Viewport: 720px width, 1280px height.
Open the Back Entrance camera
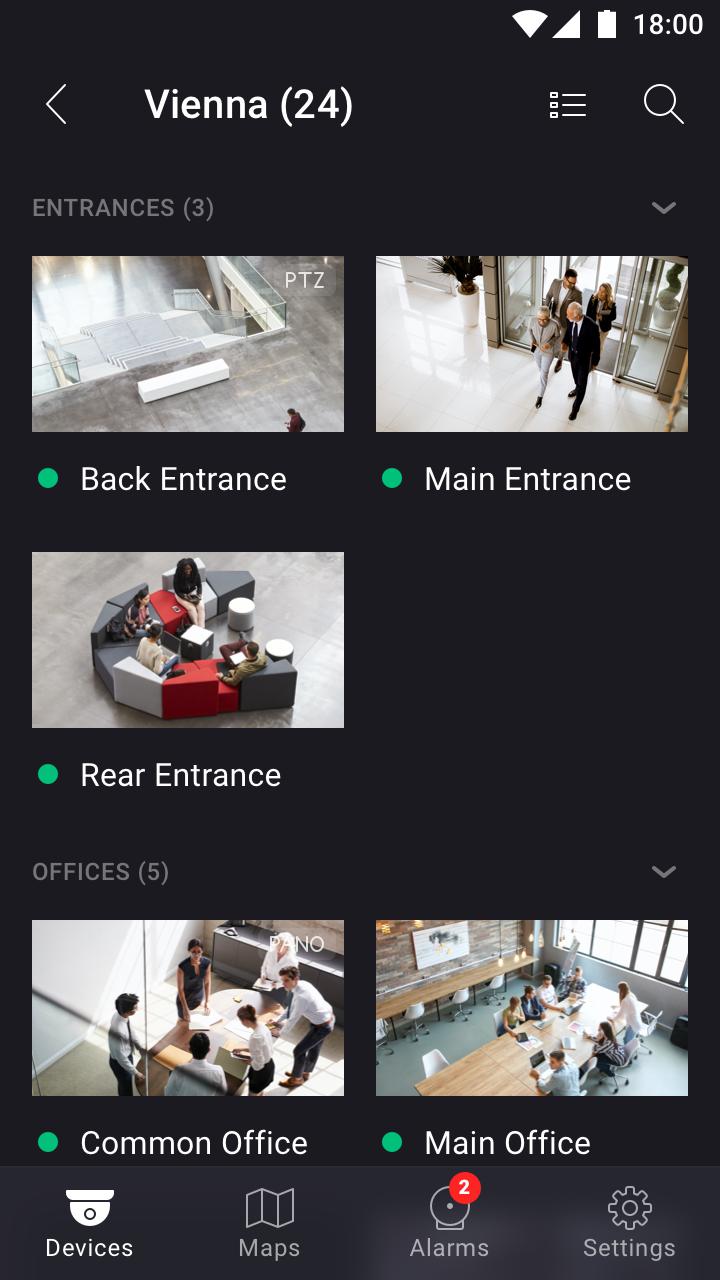pos(188,344)
